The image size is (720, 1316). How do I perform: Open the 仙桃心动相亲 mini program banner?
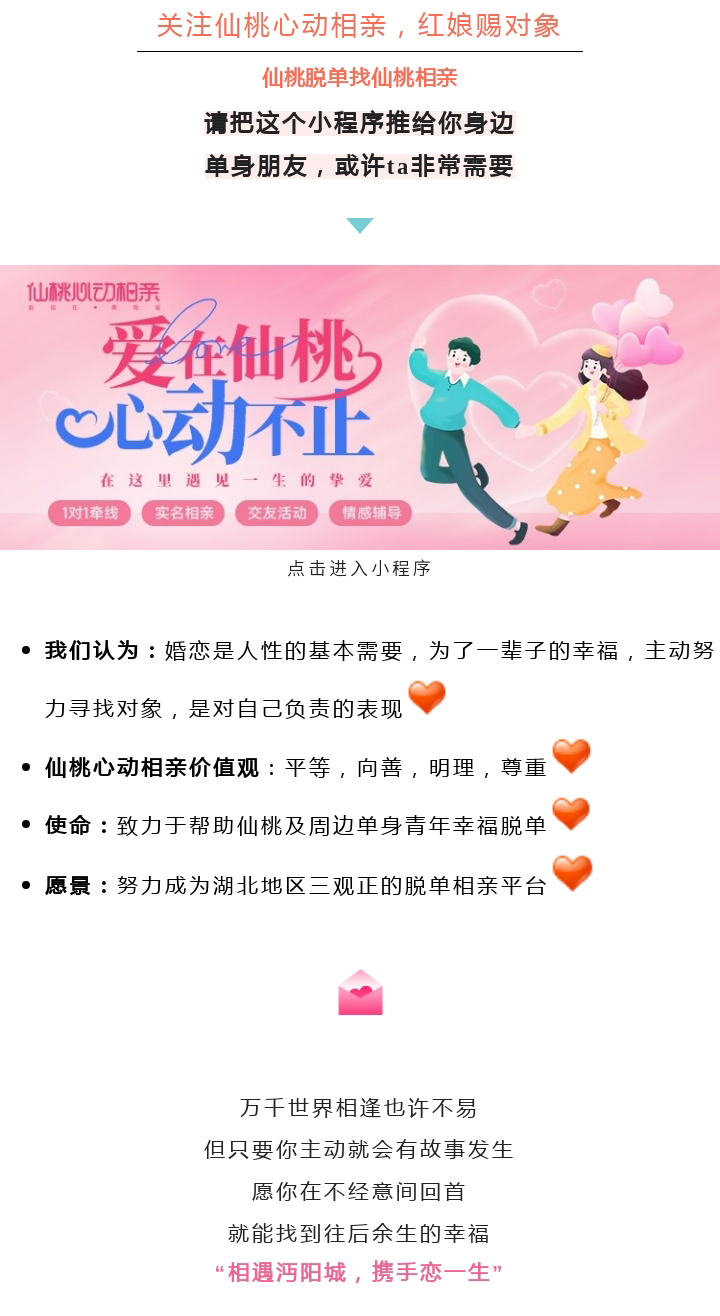coord(360,407)
